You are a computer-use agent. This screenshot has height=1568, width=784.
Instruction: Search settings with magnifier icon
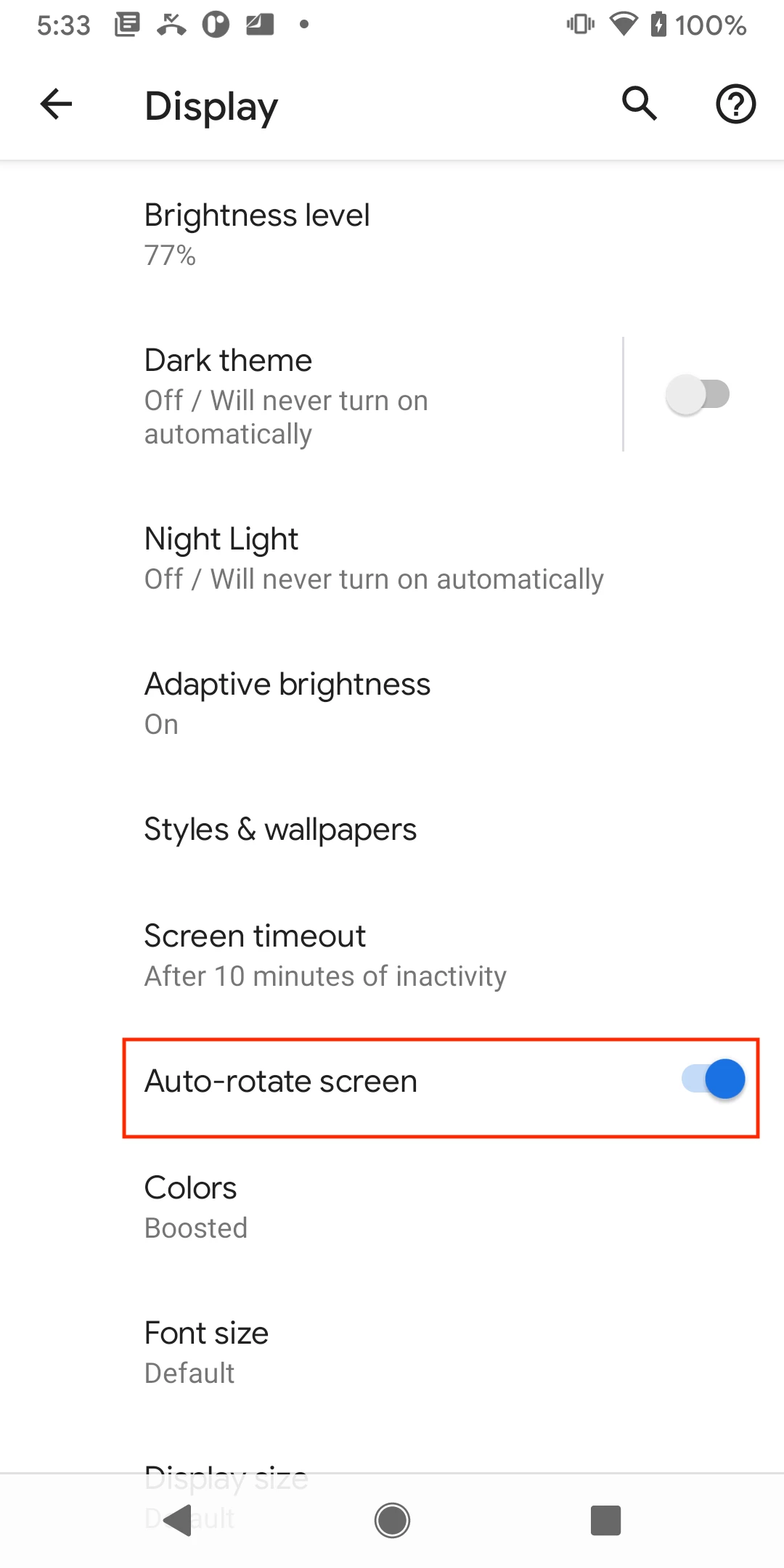(x=639, y=104)
